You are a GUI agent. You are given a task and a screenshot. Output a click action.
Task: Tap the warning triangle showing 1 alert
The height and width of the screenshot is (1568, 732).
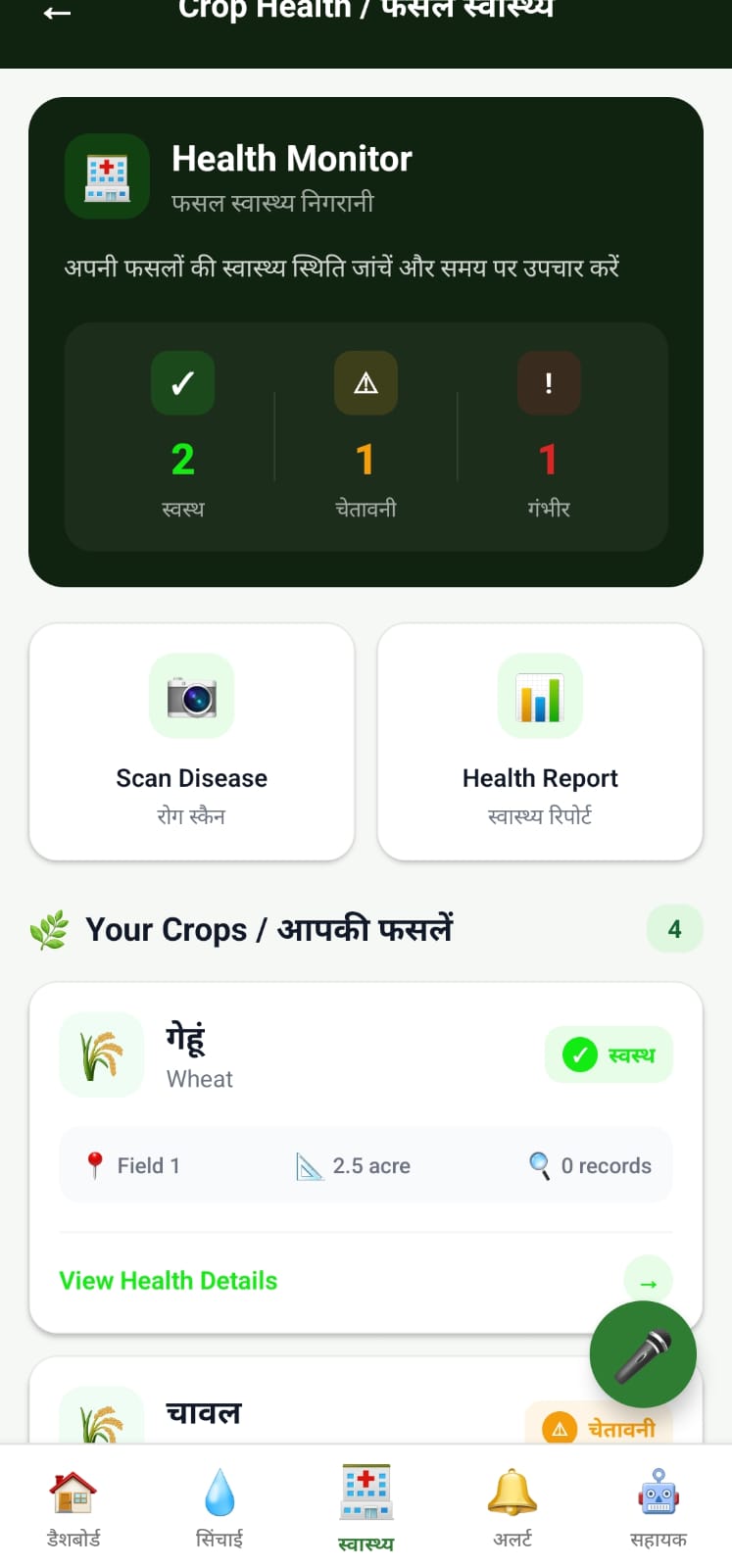tap(366, 382)
